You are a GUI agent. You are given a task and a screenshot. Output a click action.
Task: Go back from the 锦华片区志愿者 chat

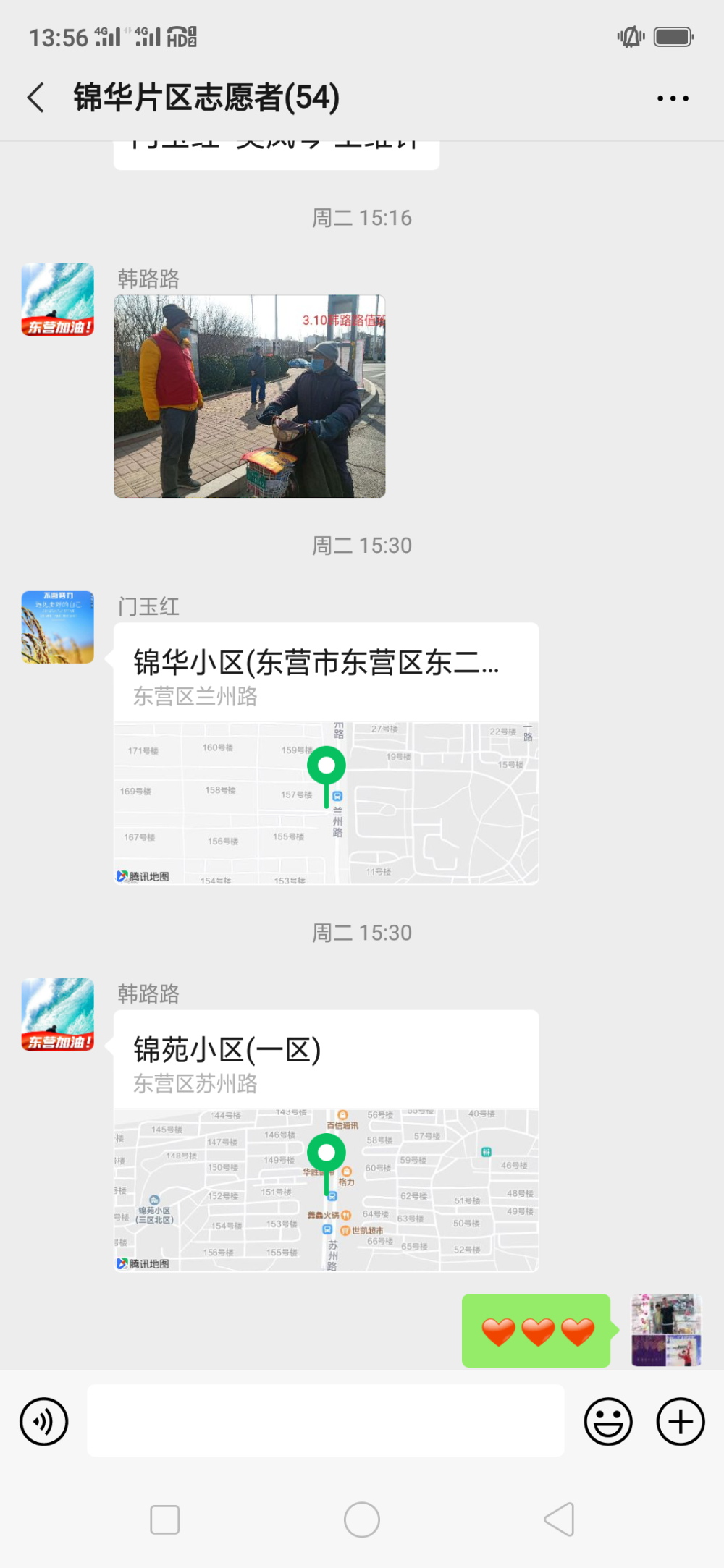pos(36,98)
